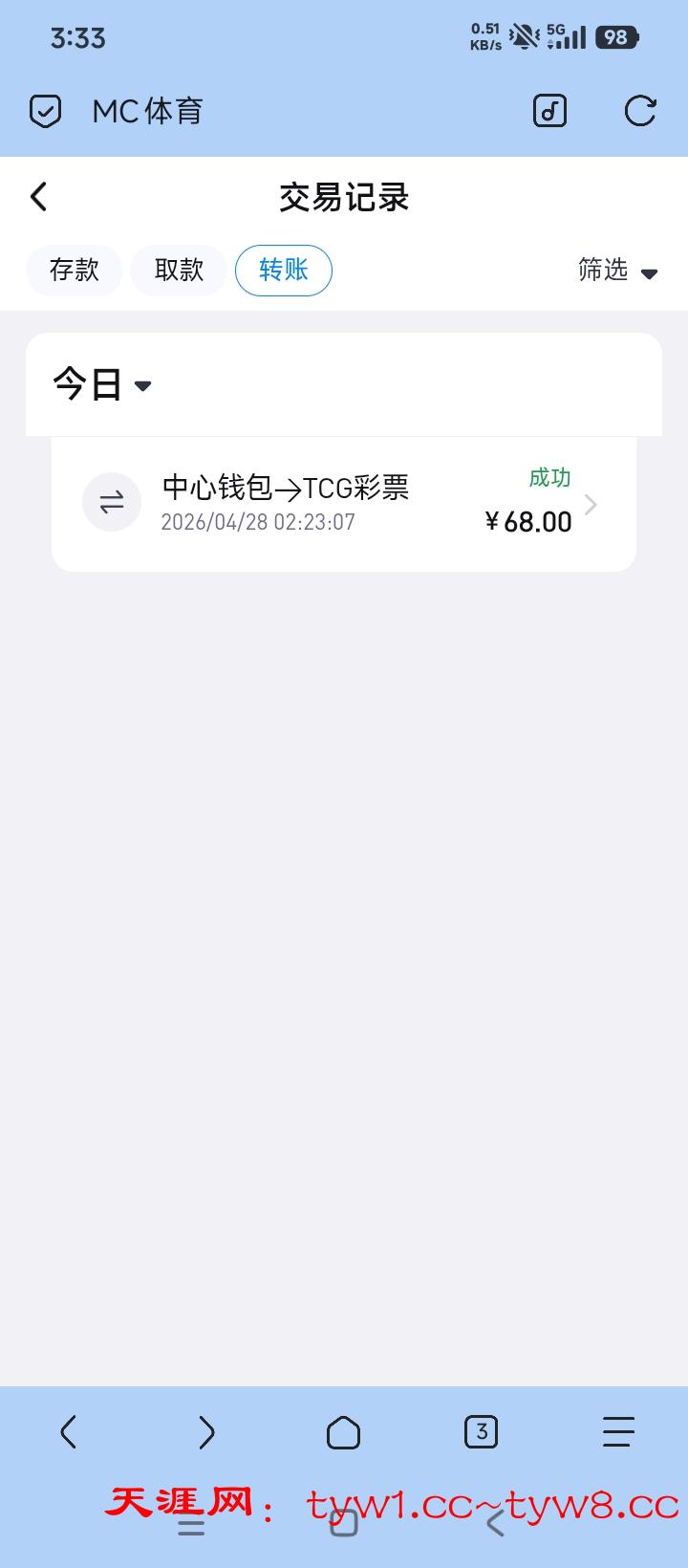Viewport: 688px width, 1568px height.
Task: Open the browser home page
Action: tap(344, 1432)
